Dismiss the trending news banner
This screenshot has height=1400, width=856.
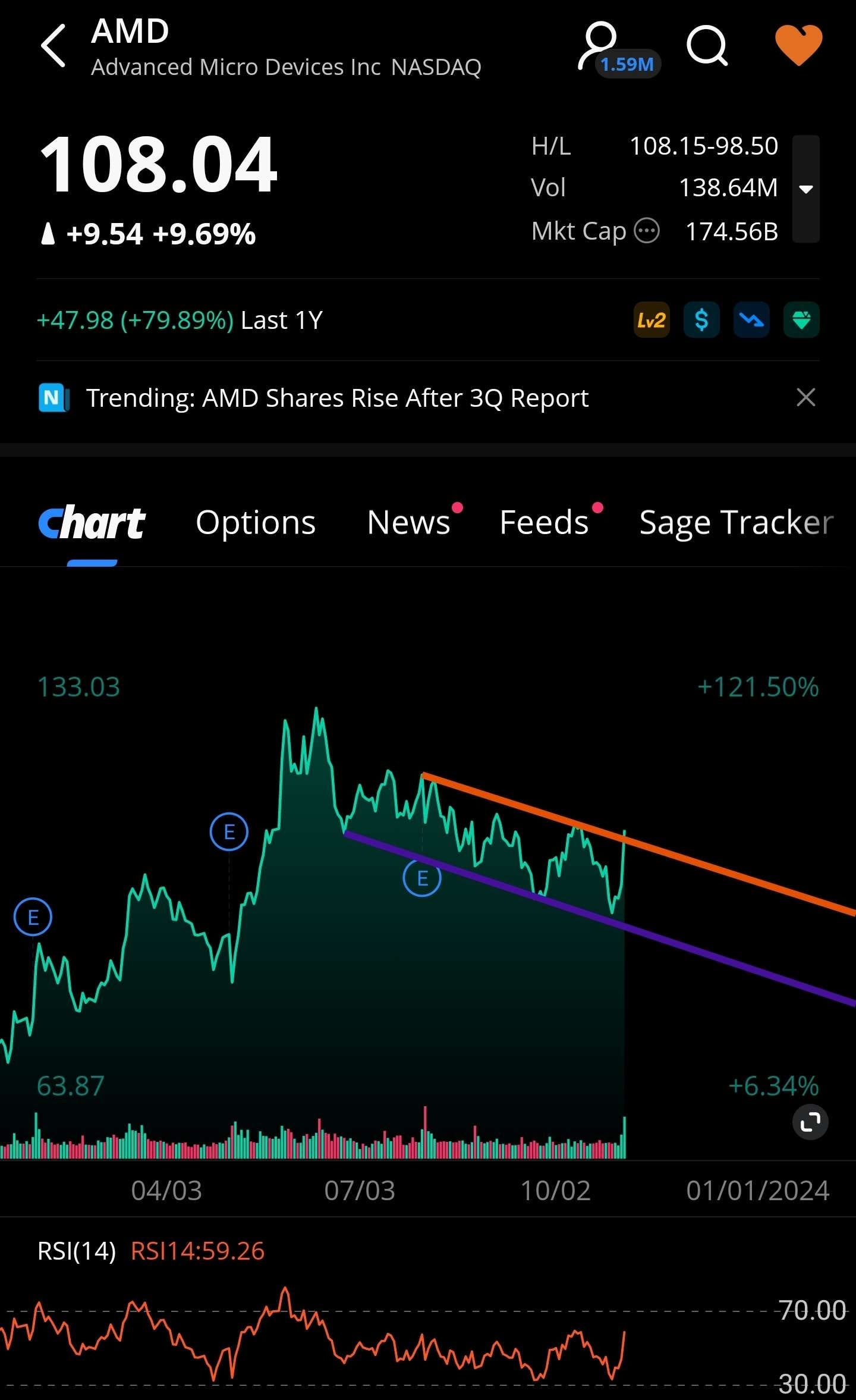point(805,397)
